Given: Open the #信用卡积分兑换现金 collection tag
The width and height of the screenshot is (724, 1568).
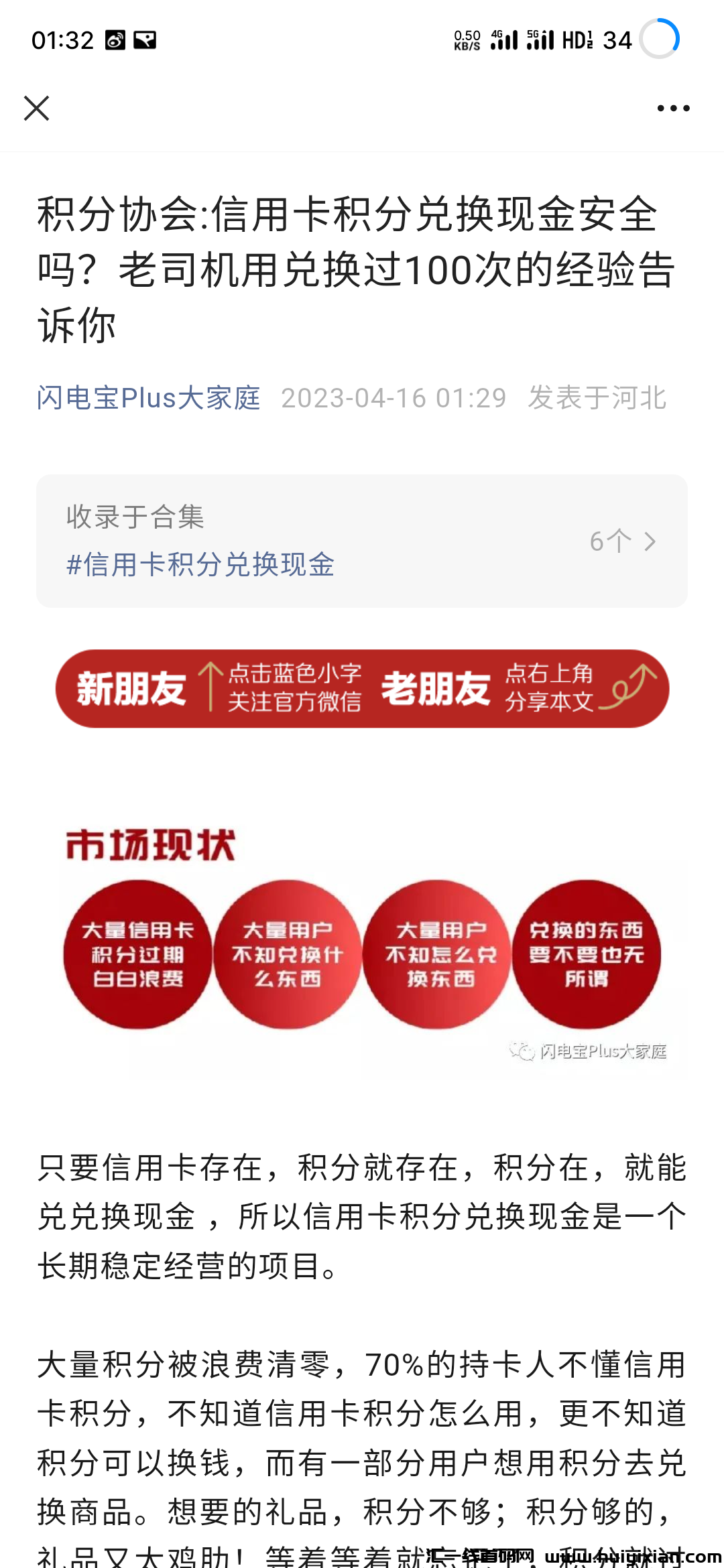Looking at the screenshot, I should [x=202, y=566].
